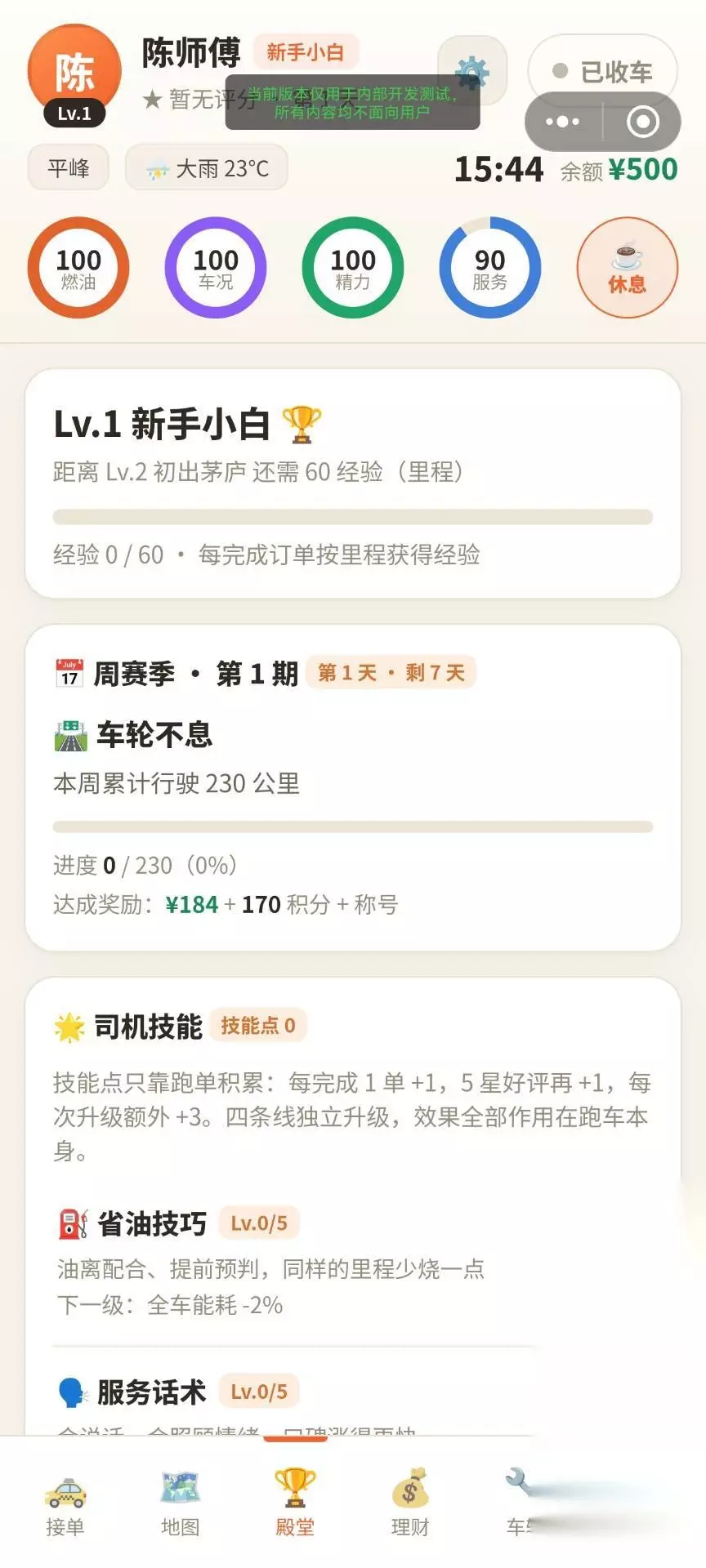Tap the 休息 rest button
The height and width of the screenshot is (1568, 706).
(627, 267)
